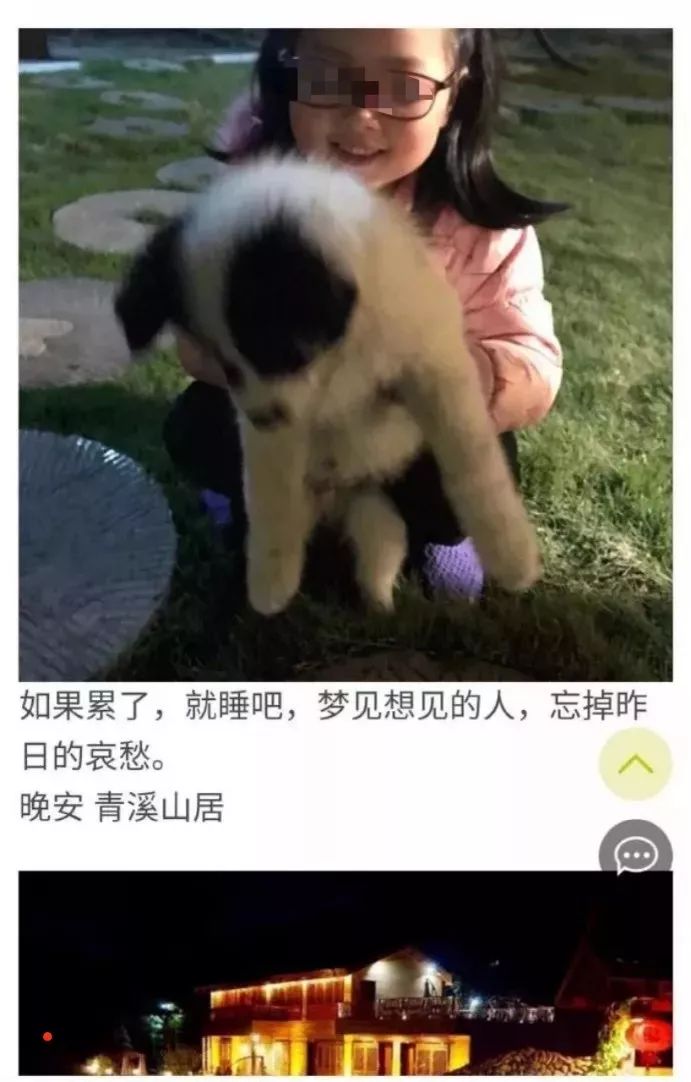Open the comments speech bubble button
Screen dimensions: 691x1082
[x=635, y=852]
